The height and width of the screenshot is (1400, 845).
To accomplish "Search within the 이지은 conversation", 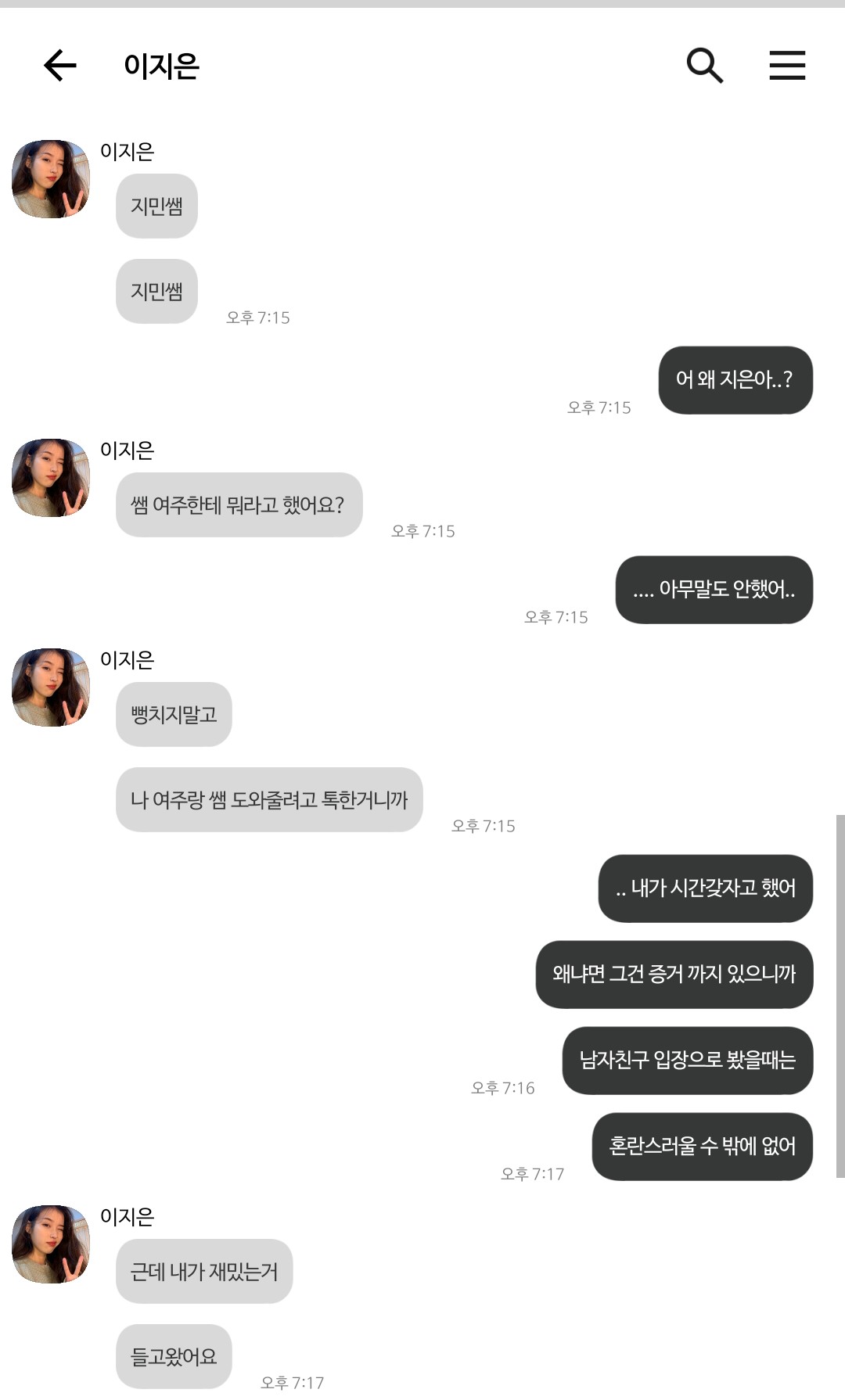I will point(704,65).
